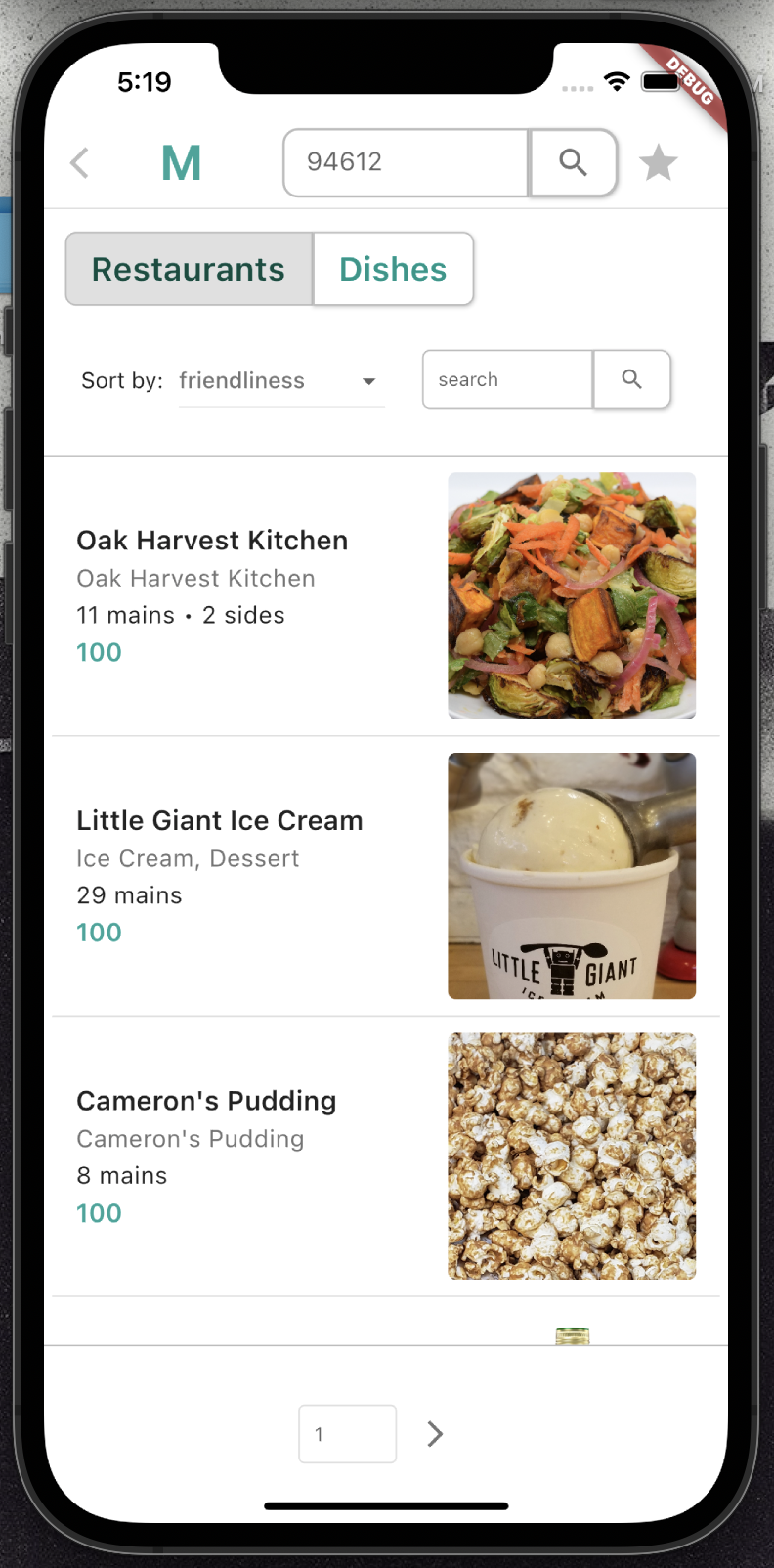Go to the next page of results
The image size is (774, 1568).
[x=436, y=1434]
